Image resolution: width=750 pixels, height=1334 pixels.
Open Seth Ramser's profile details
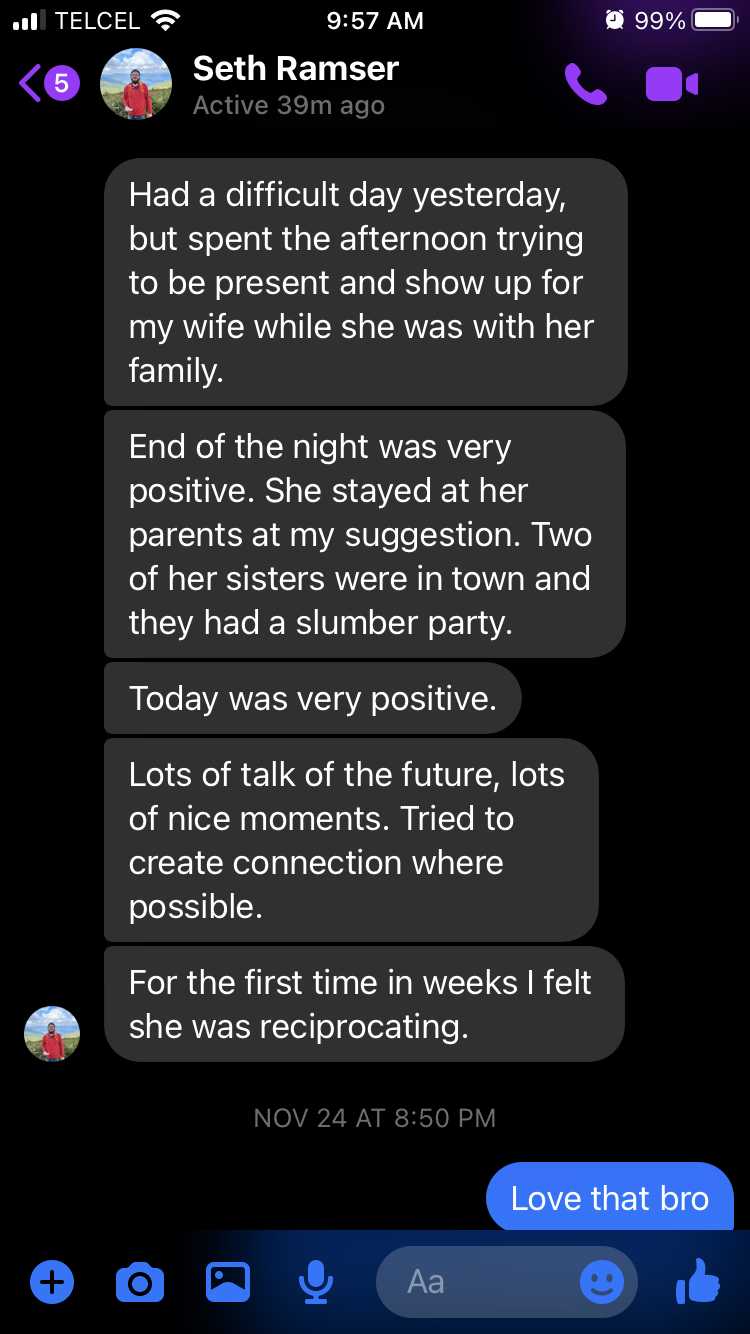pos(295,84)
